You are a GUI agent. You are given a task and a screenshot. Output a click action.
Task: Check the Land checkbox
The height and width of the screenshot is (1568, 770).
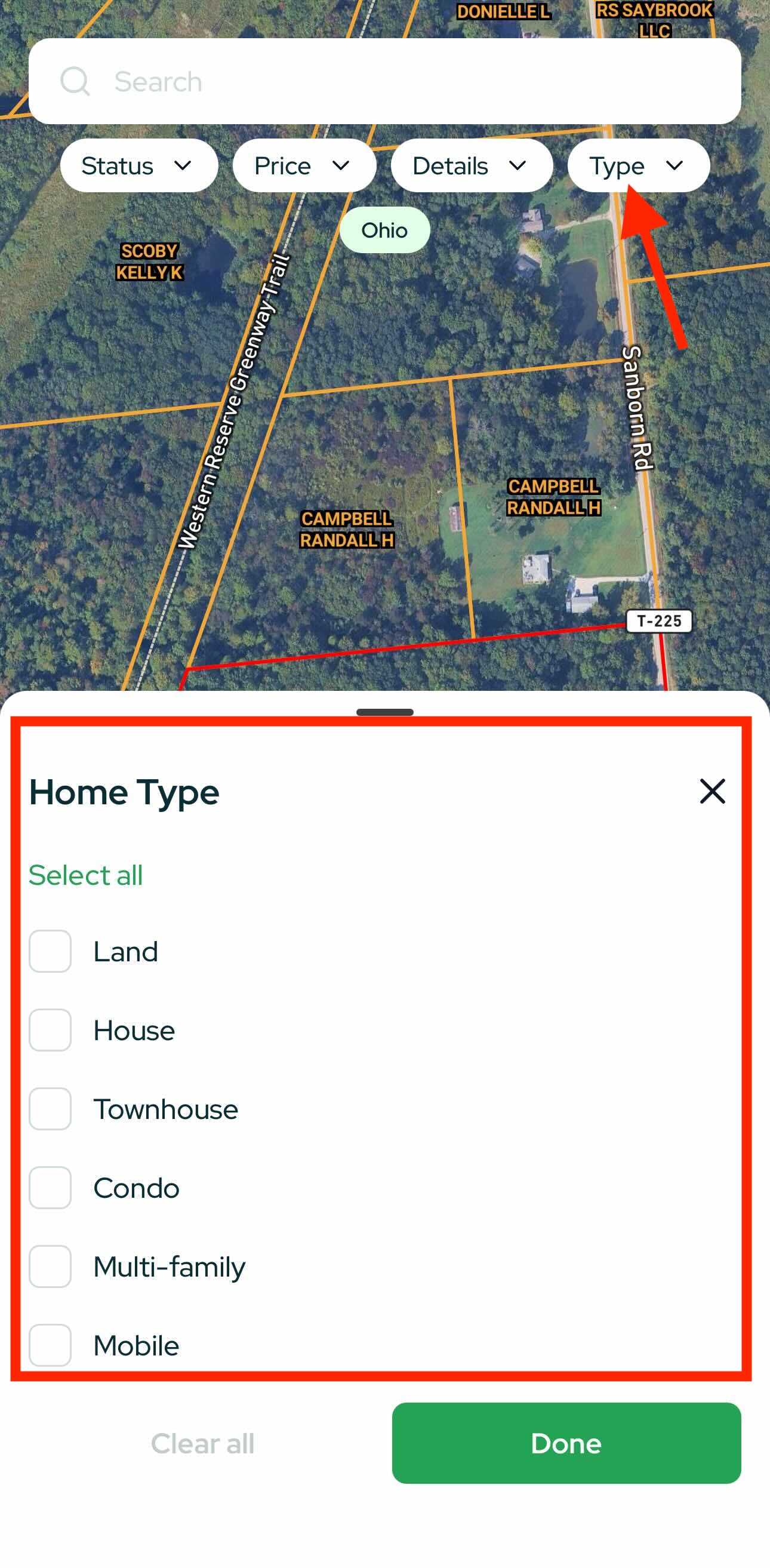[51, 951]
